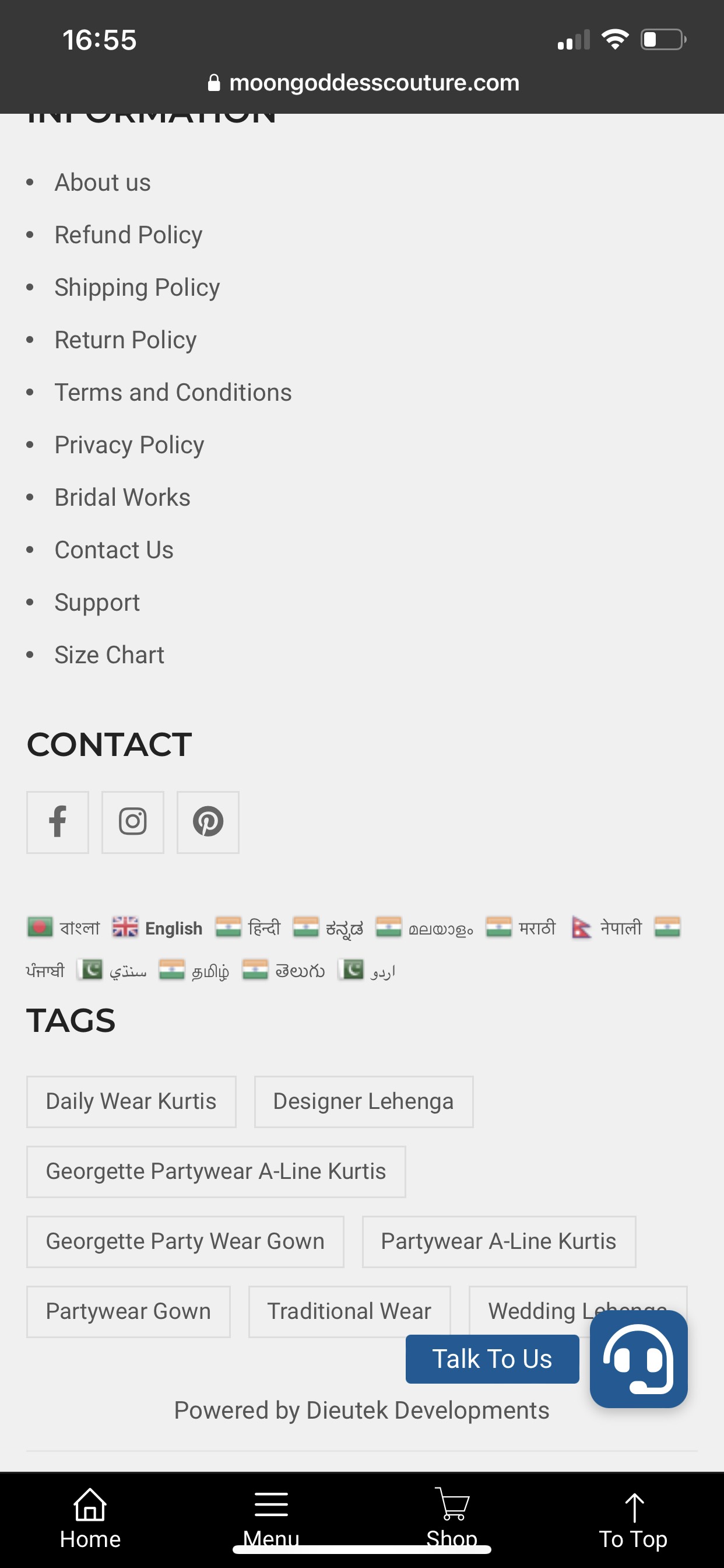The width and height of the screenshot is (724, 1568).
Task: Open the Size Chart link
Action: click(110, 655)
